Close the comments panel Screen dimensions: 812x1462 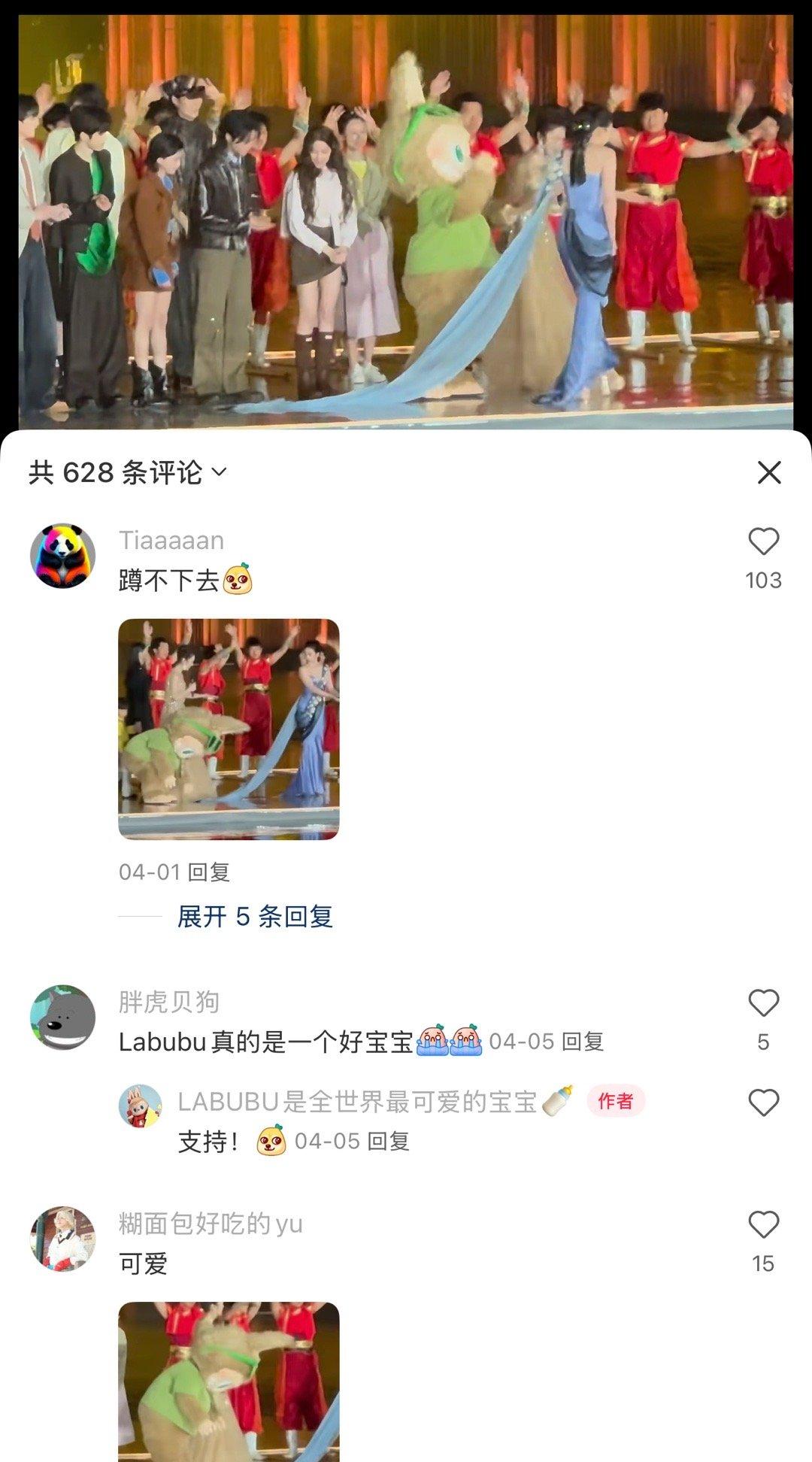pyautogui.click(x=769, y=473)
